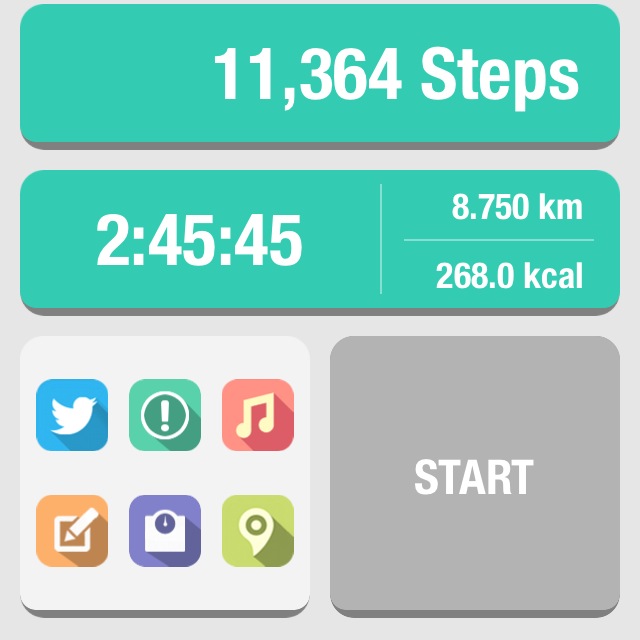Tap the START button

click(474, 476)
